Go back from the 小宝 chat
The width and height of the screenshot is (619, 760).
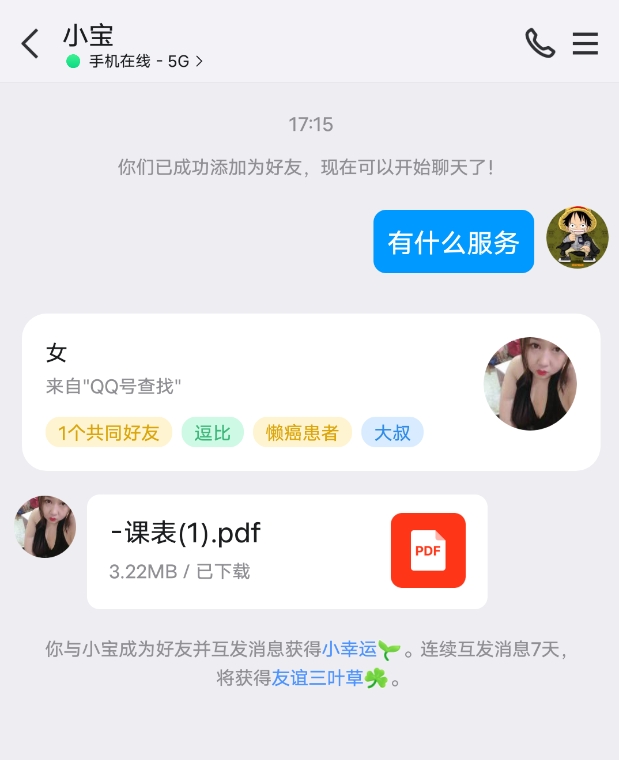(31, 43)
